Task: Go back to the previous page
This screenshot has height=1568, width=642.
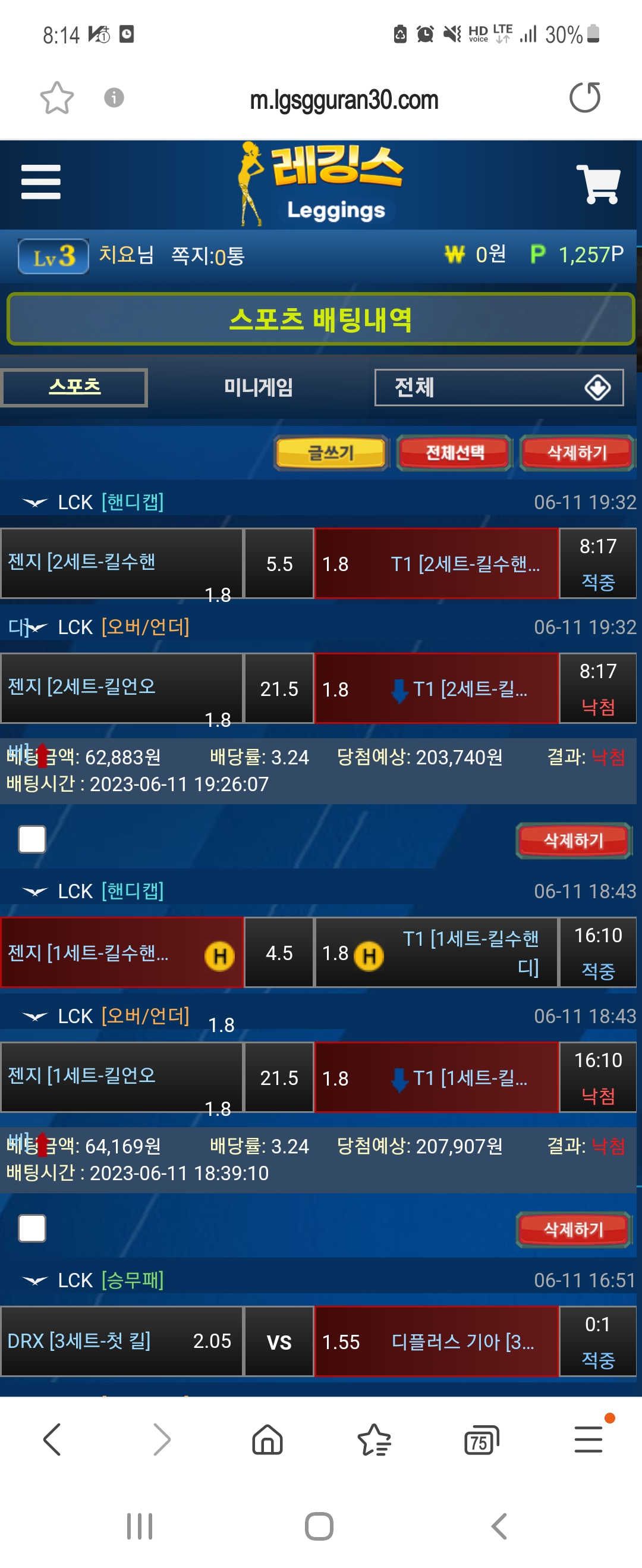Action: (52, 1440)
